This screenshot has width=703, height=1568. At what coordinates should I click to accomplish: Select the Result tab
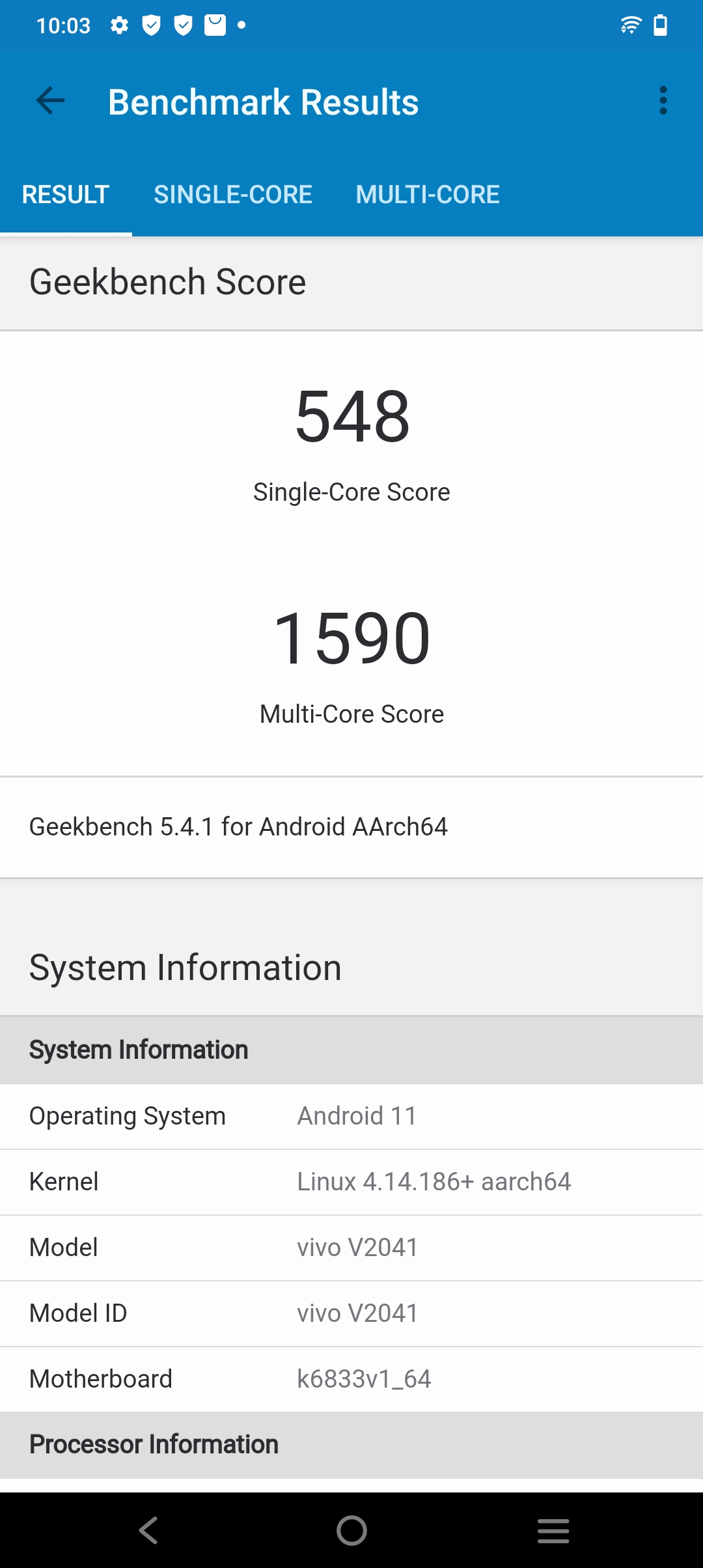66,195
